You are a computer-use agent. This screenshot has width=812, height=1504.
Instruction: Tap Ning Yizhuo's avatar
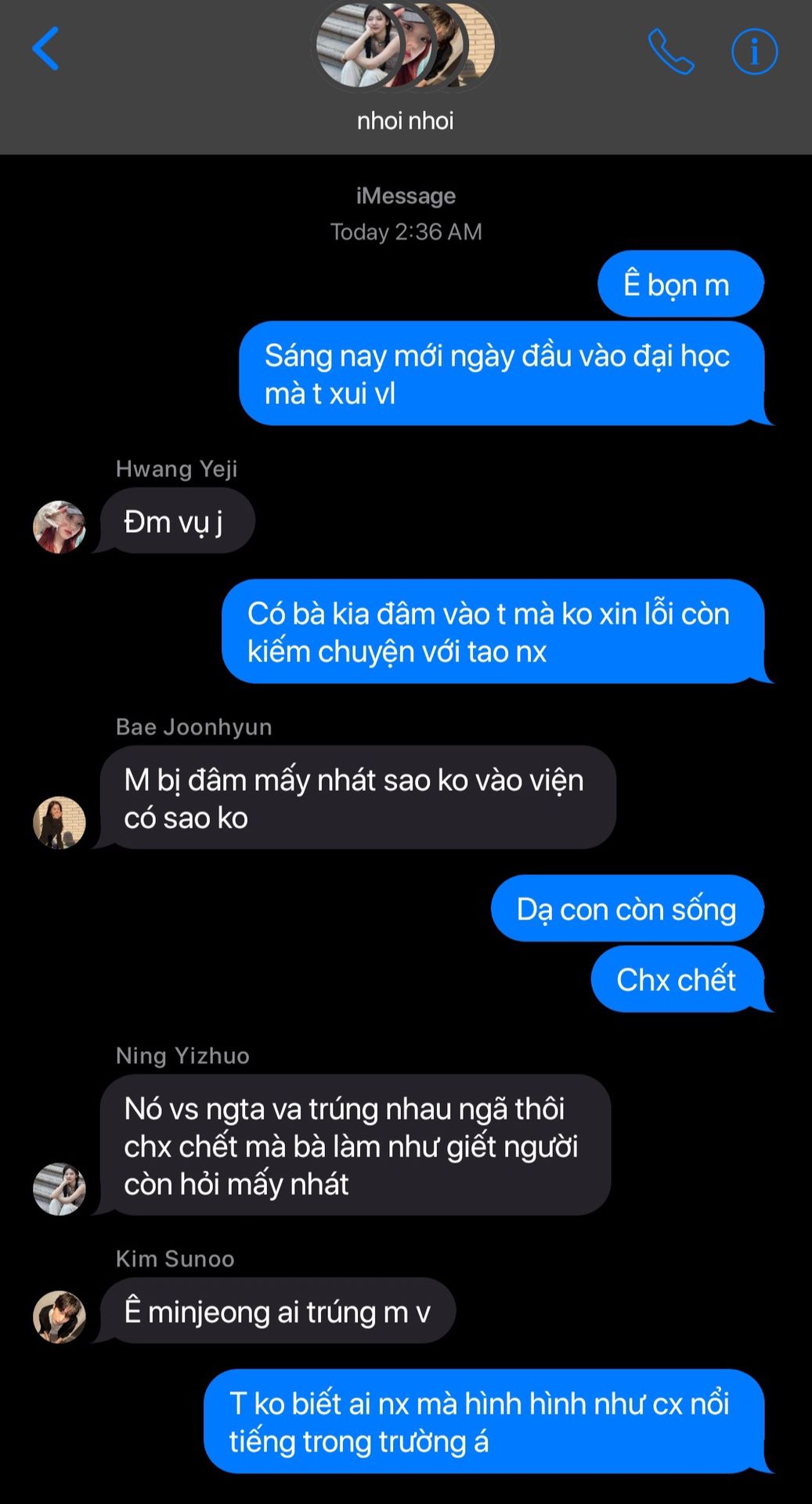60,1189
